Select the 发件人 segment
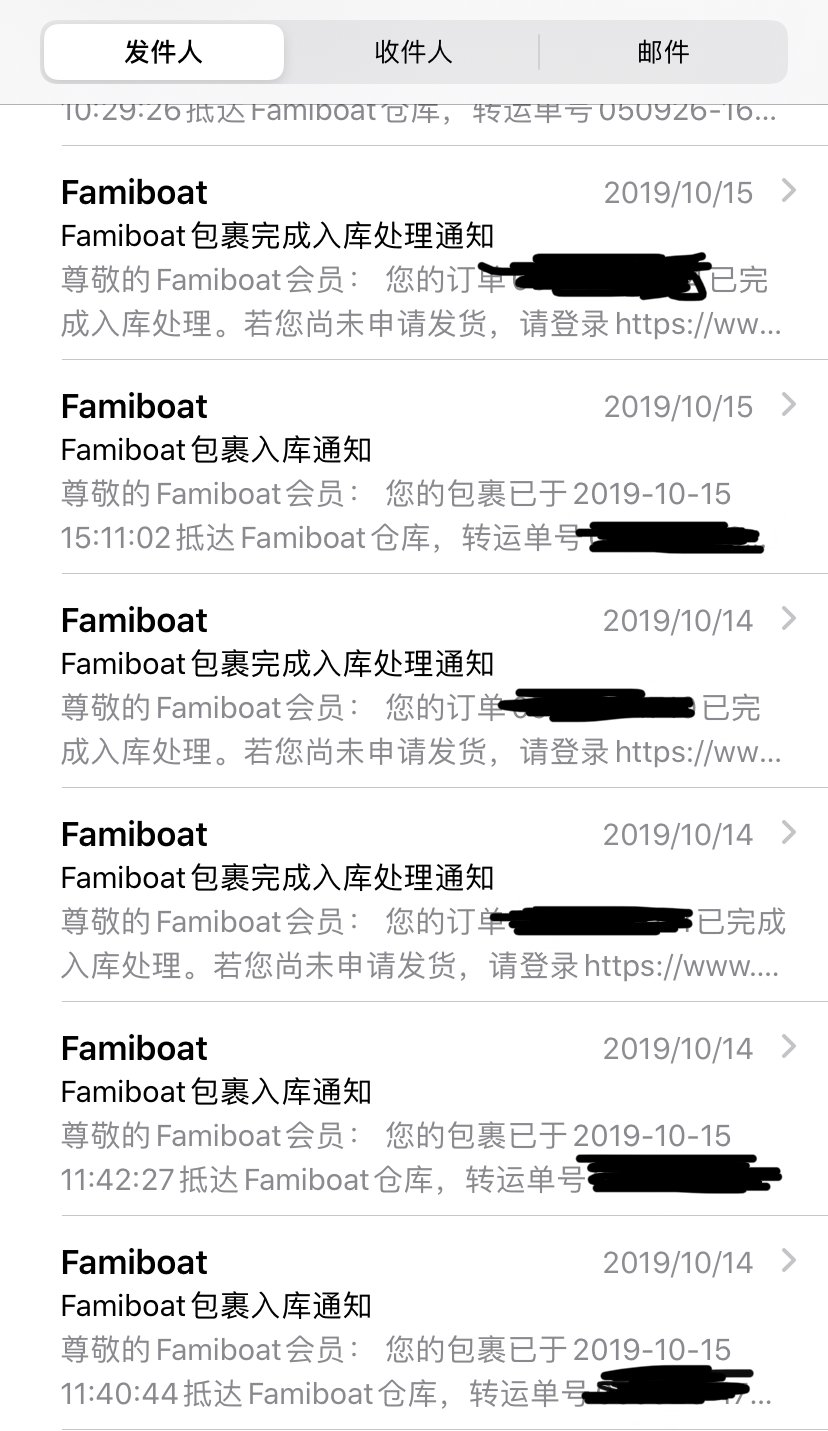This screenshot has height=1431, width=828. [163, 52]
